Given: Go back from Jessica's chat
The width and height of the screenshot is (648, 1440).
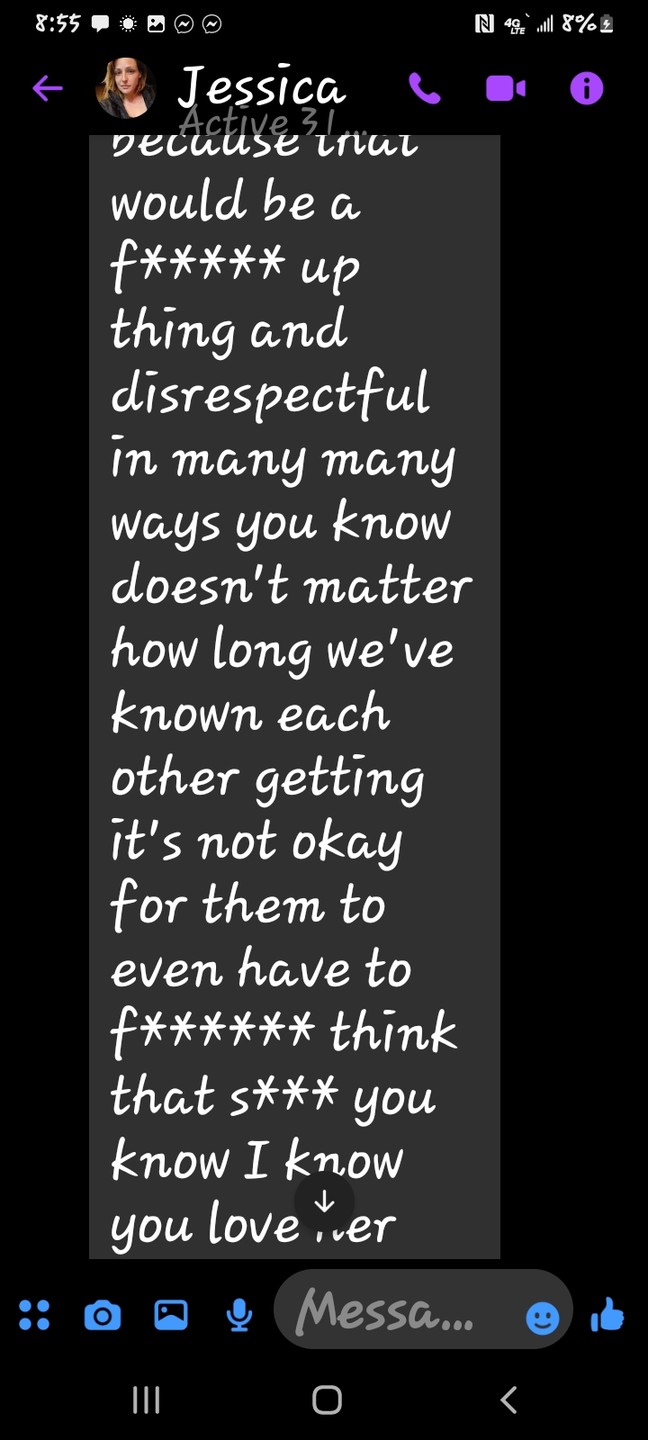Looking at the screenshot, I should coord(47,88).
